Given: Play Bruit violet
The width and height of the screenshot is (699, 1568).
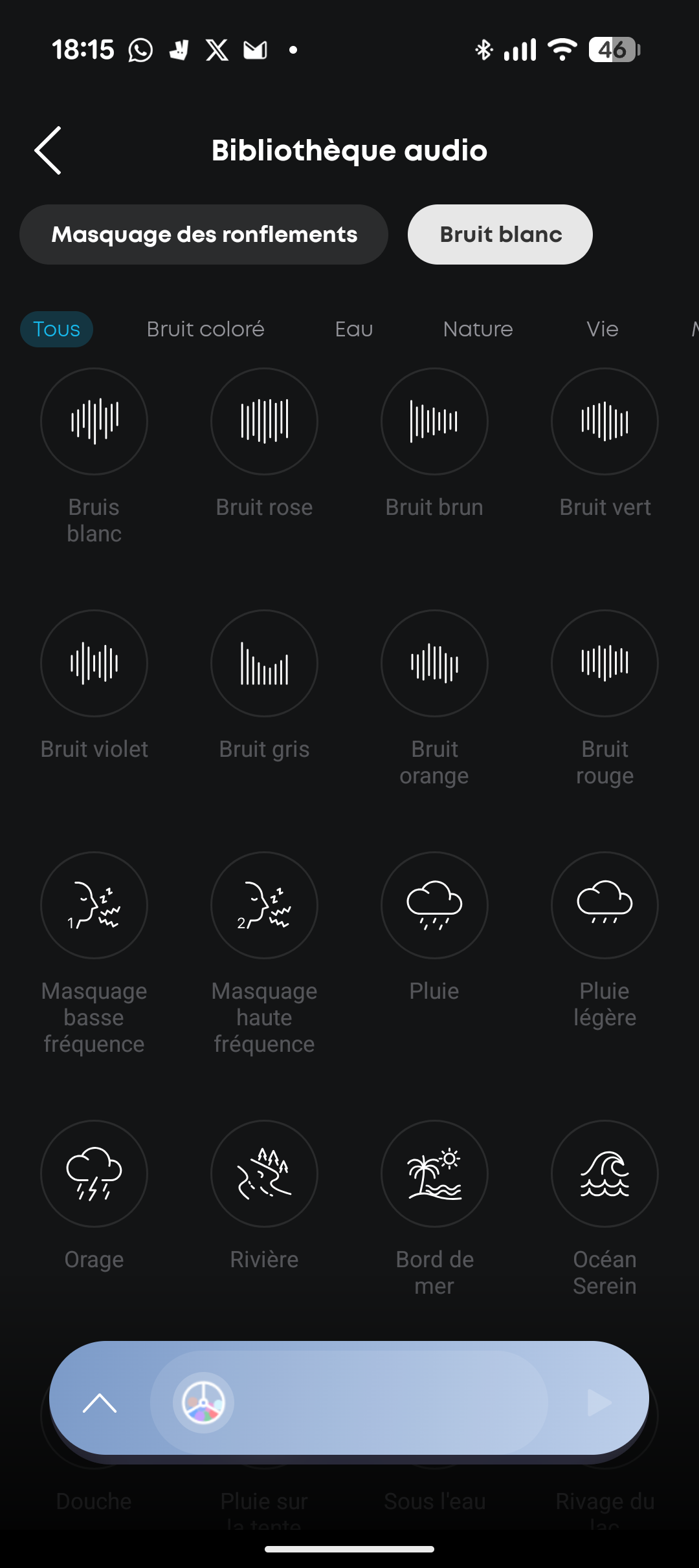Looking at the screenshot, I should [x=94, y=664].
